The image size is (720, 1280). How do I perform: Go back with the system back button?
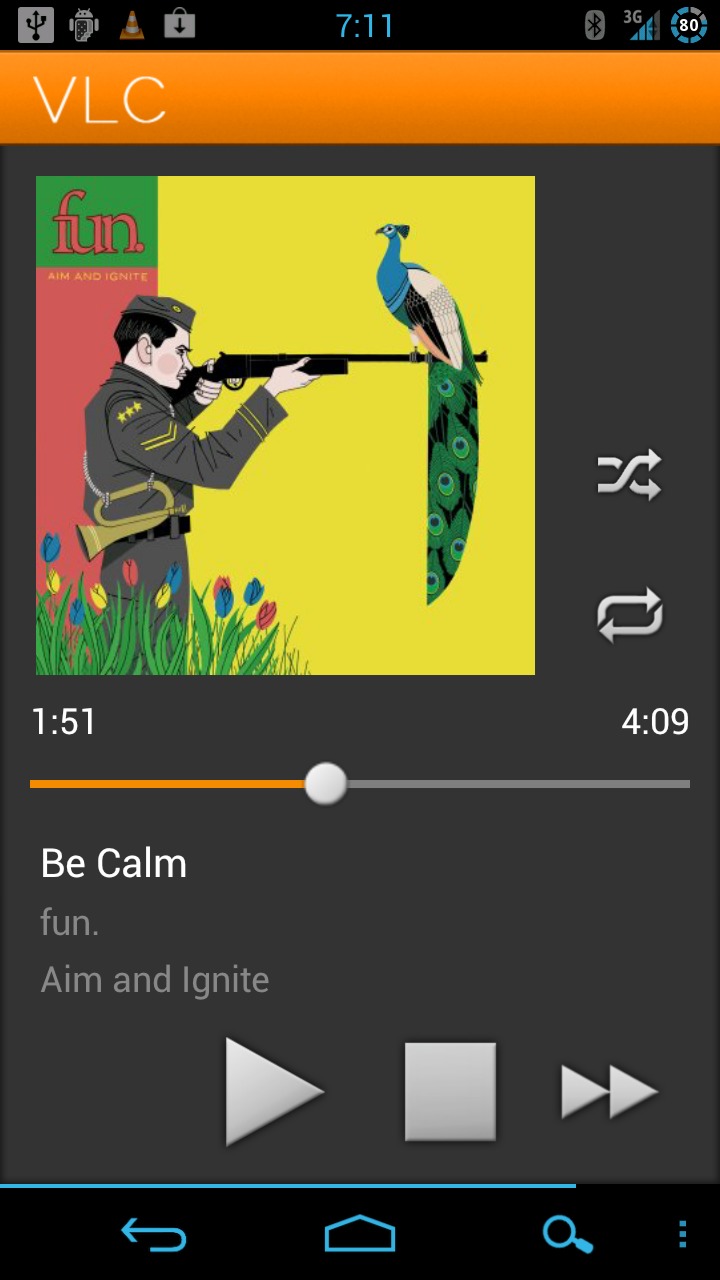click(x=154, y=1235)
